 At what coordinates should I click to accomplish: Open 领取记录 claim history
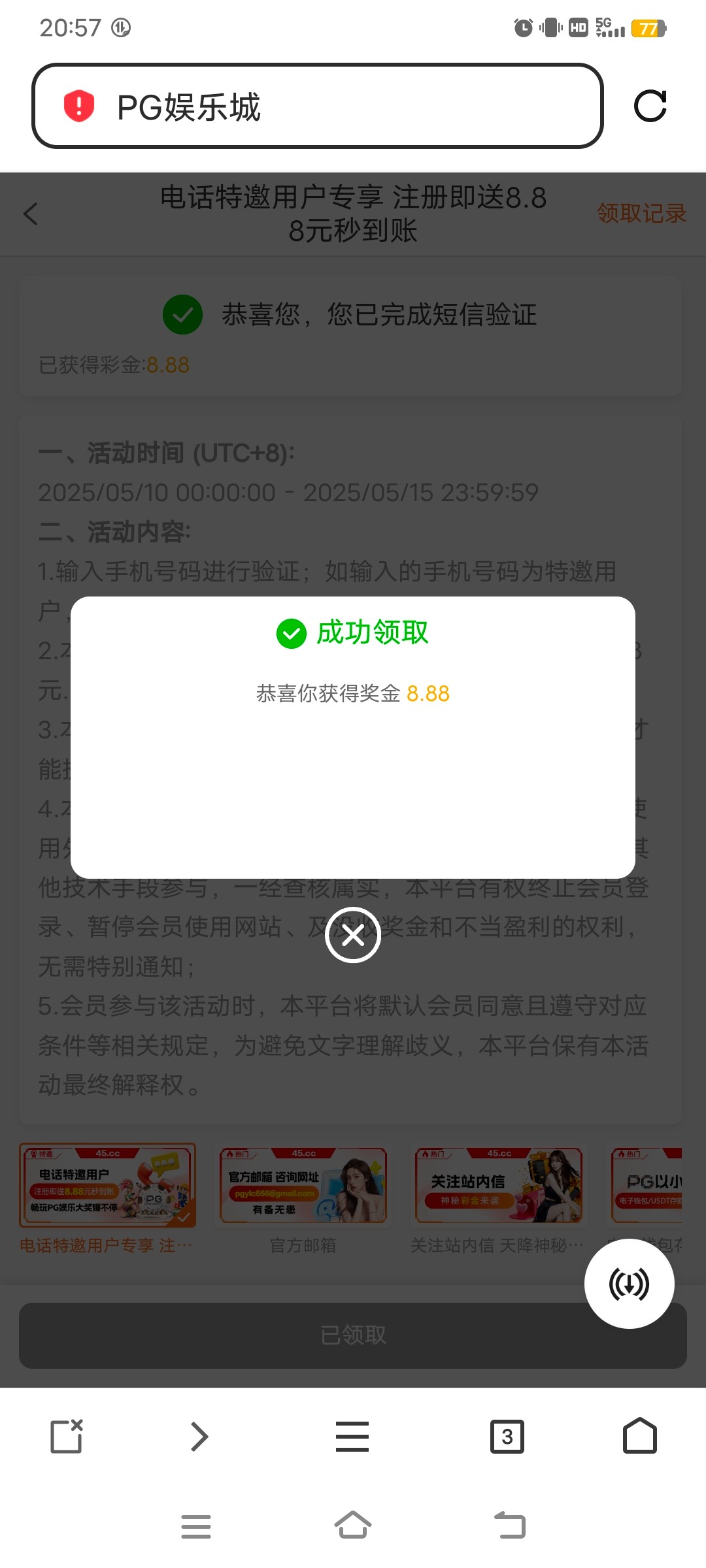(641, 214)
